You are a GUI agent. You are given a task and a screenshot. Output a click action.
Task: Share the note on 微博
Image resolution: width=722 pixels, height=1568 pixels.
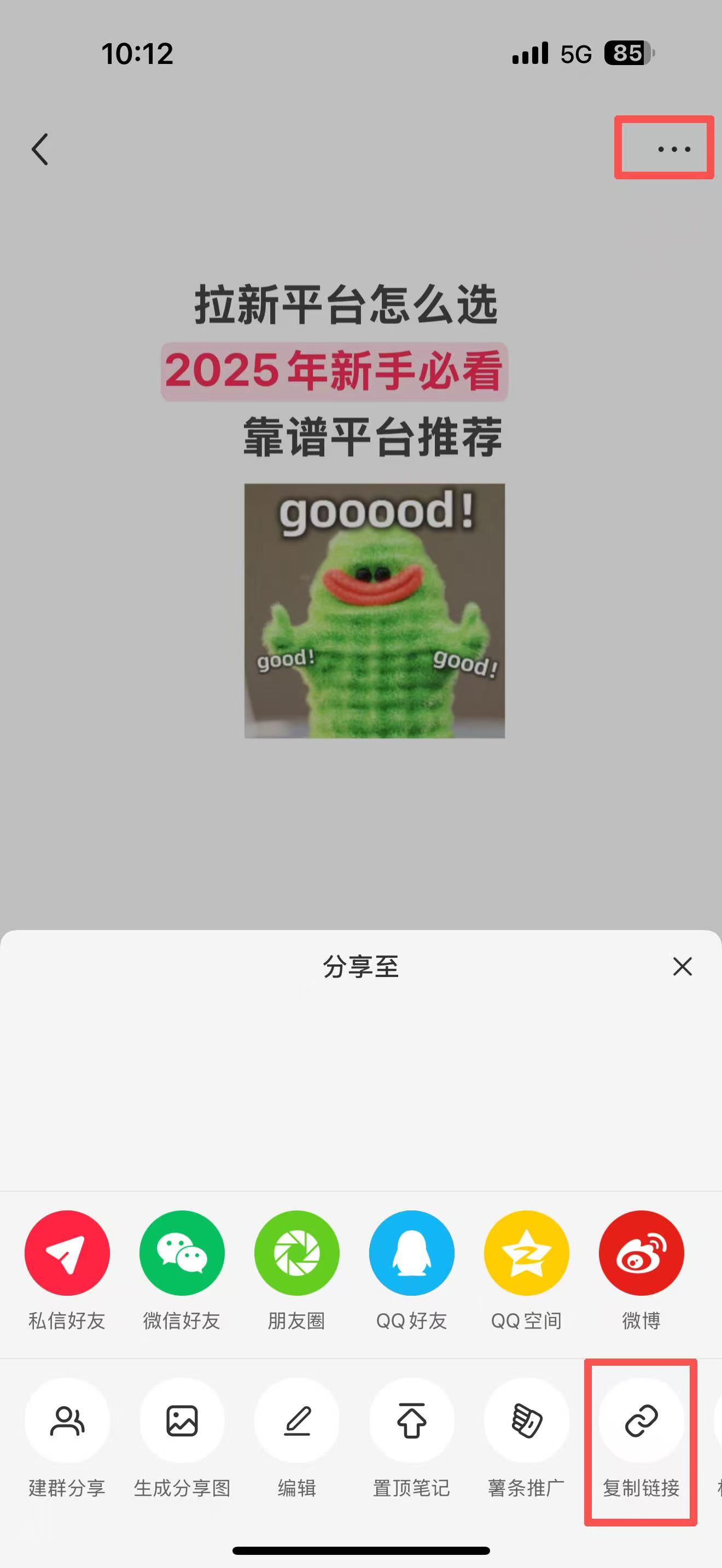click(641, 1253)
